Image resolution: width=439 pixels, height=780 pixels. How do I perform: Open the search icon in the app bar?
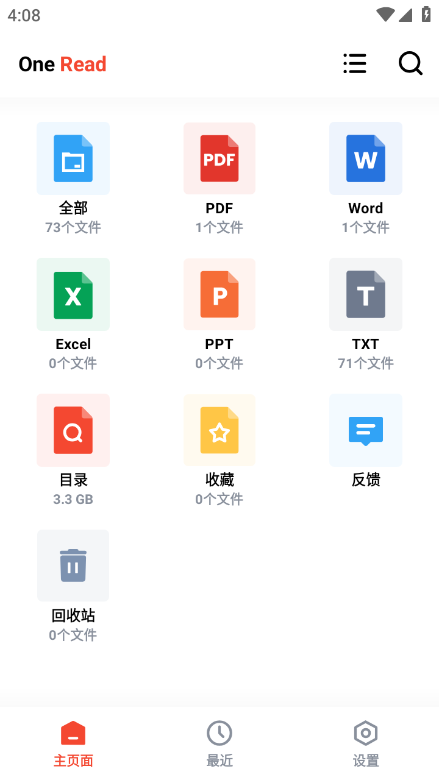pos(411,64)
